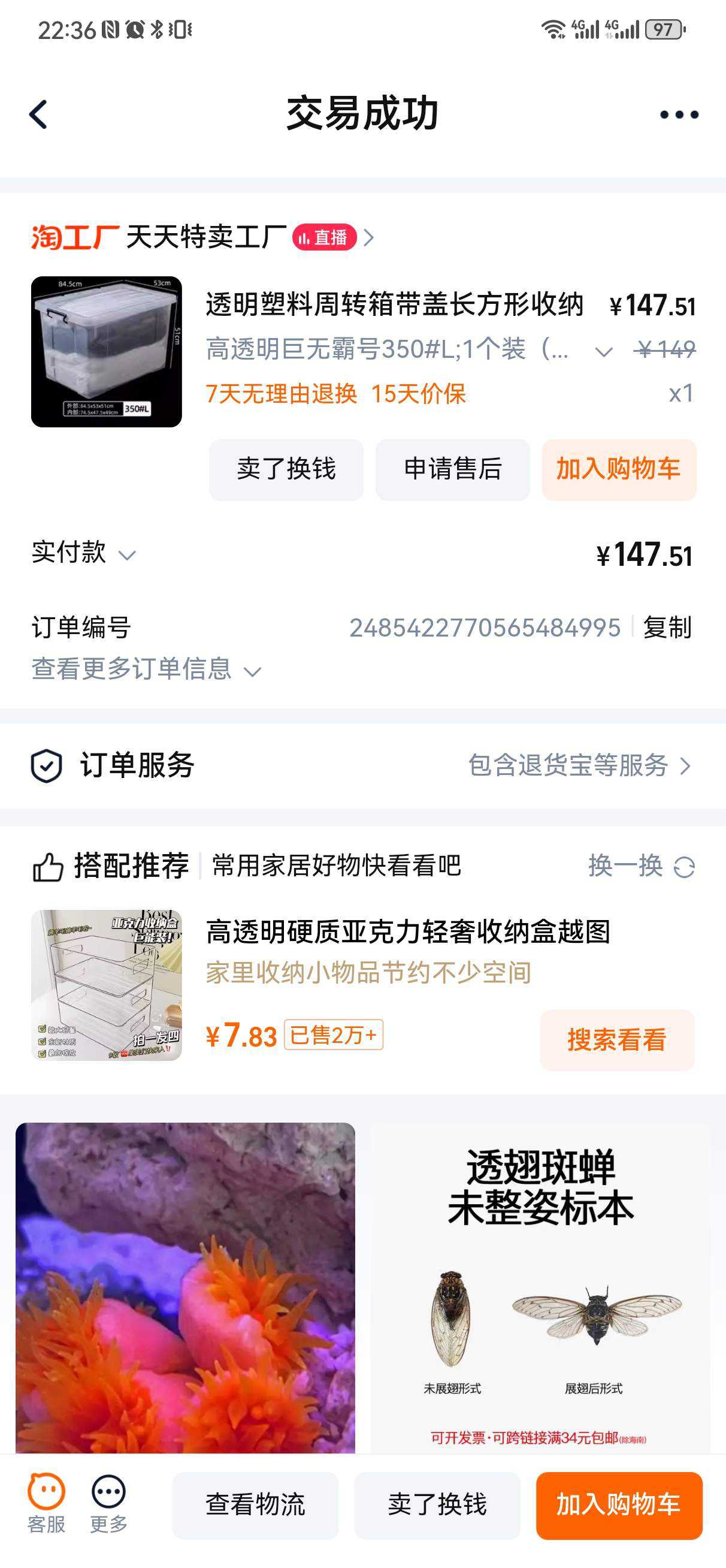Tap 搜索看看 for the acrylic box
This screenshot has width=726, height=1568.
(616, 1040)
